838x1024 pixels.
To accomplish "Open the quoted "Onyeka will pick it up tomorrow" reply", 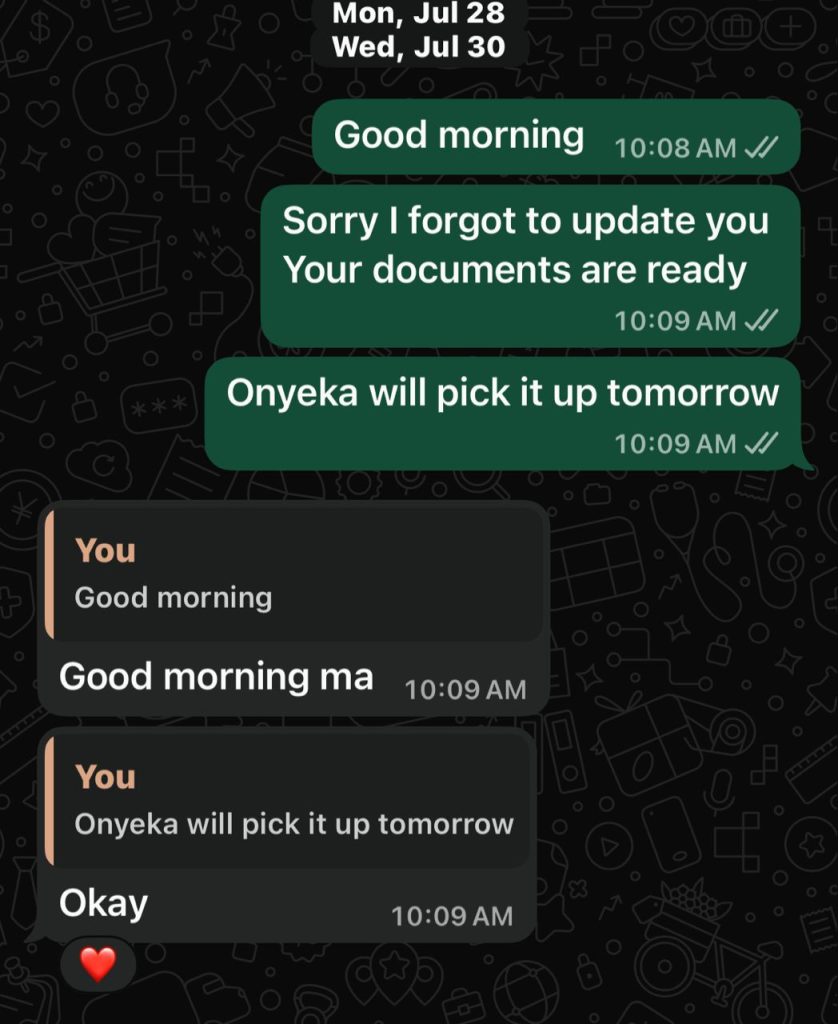I will pyautogui.click(x=292, y=802).
